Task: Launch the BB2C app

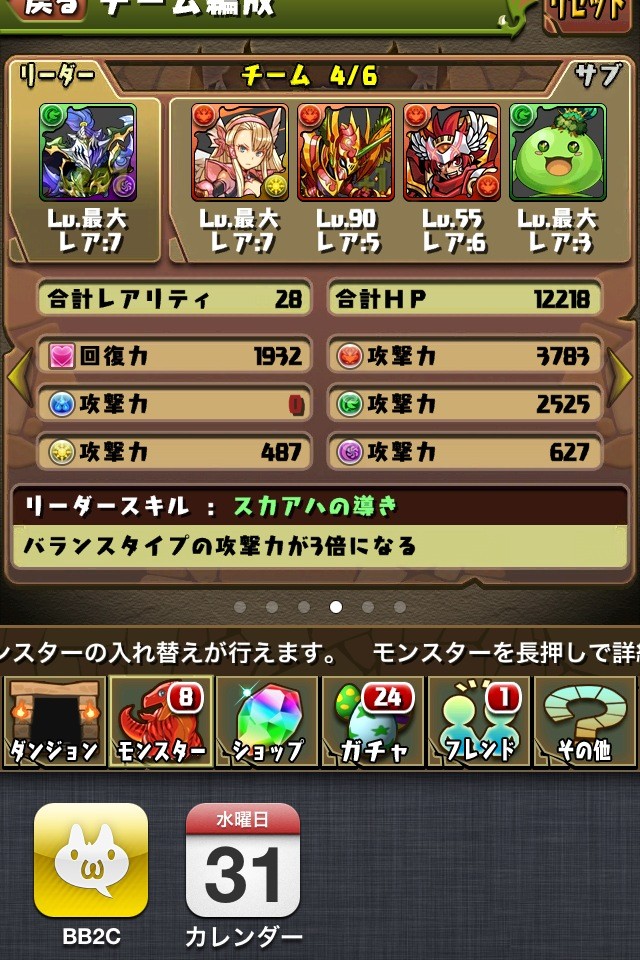Action: [x=91, y=860]
